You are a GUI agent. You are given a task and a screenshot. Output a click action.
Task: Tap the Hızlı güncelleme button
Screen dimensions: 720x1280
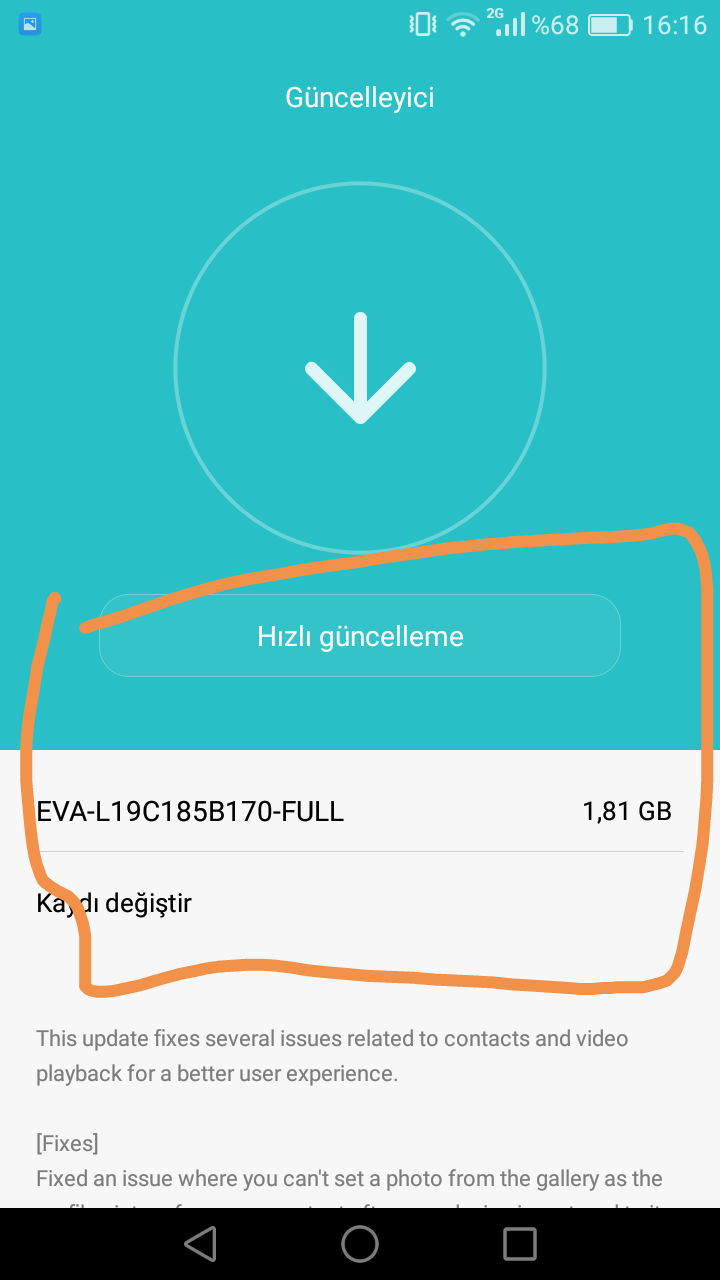[x=360, y=637]
